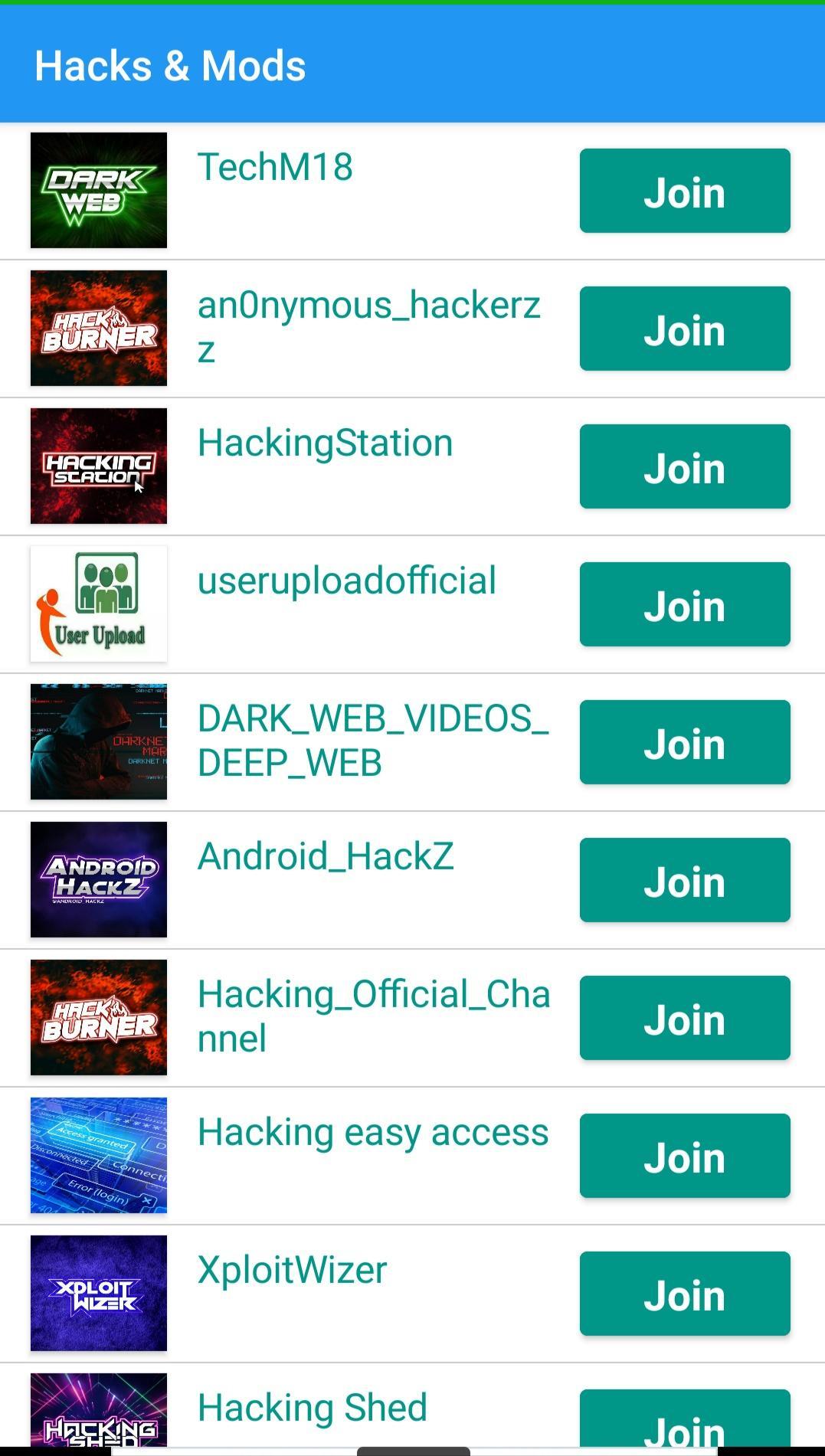825x1456 pixels.
Task: Join the an0nymous_hackerzz channel
Action: pyautogui.click(x=685, y=329)
